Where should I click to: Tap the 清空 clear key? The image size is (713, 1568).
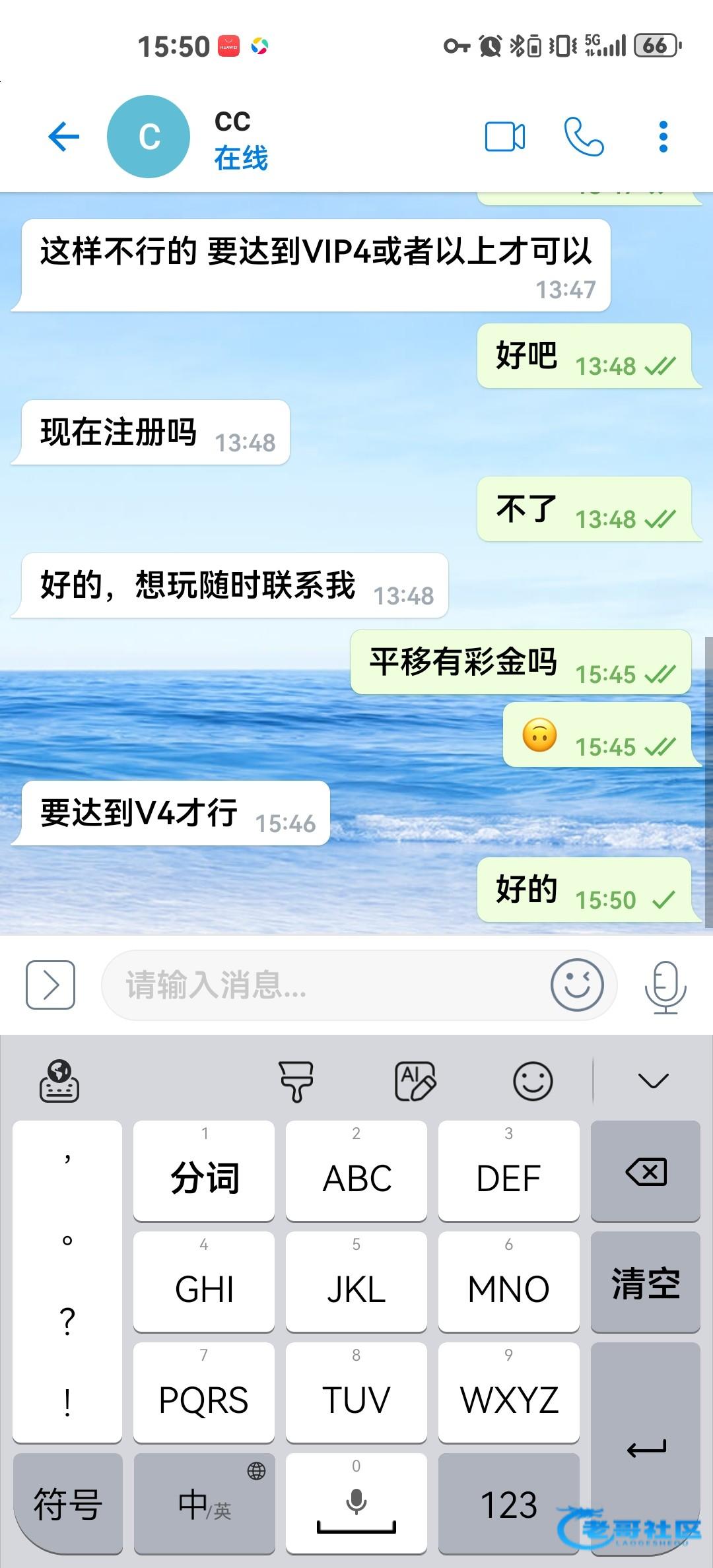point(646,1283)
